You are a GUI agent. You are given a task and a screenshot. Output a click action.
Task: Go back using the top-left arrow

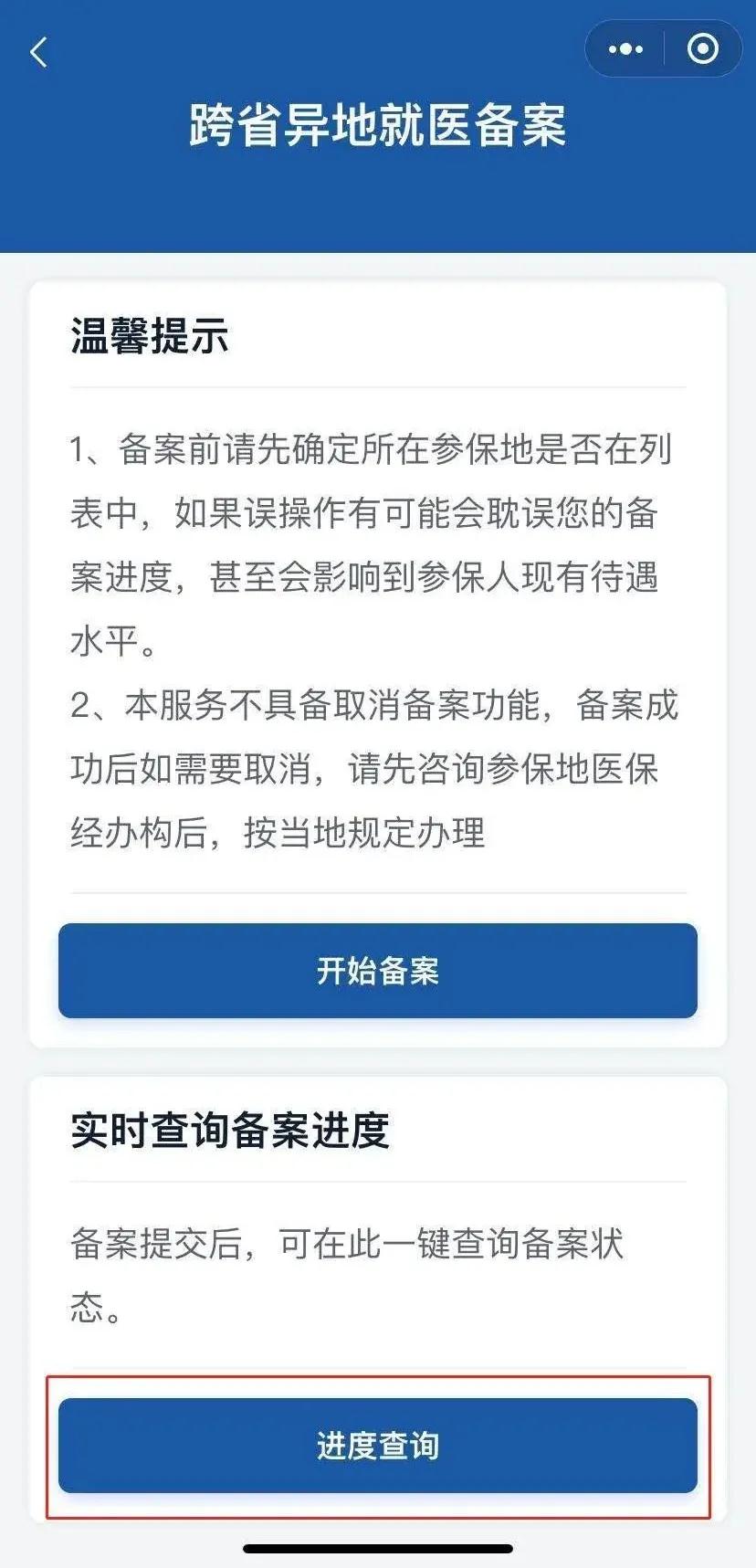click(x=38, y=52)
